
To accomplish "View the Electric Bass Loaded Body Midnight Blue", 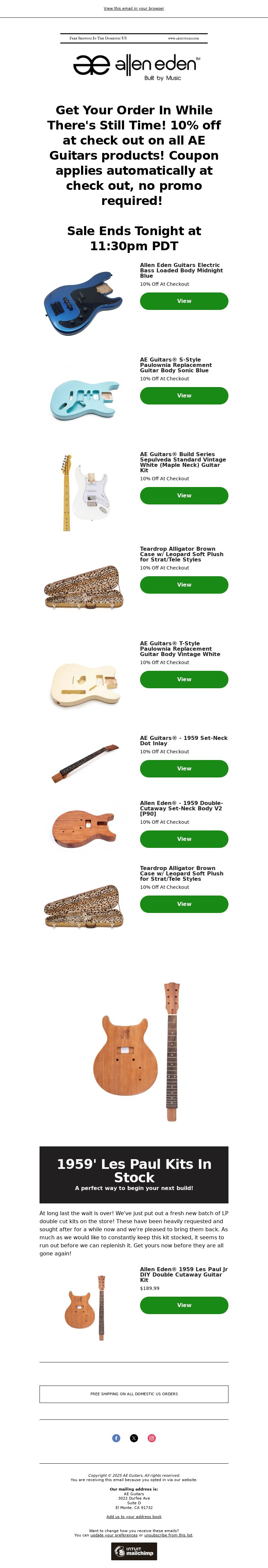I will pyautogui.click(x=184, y=301).
